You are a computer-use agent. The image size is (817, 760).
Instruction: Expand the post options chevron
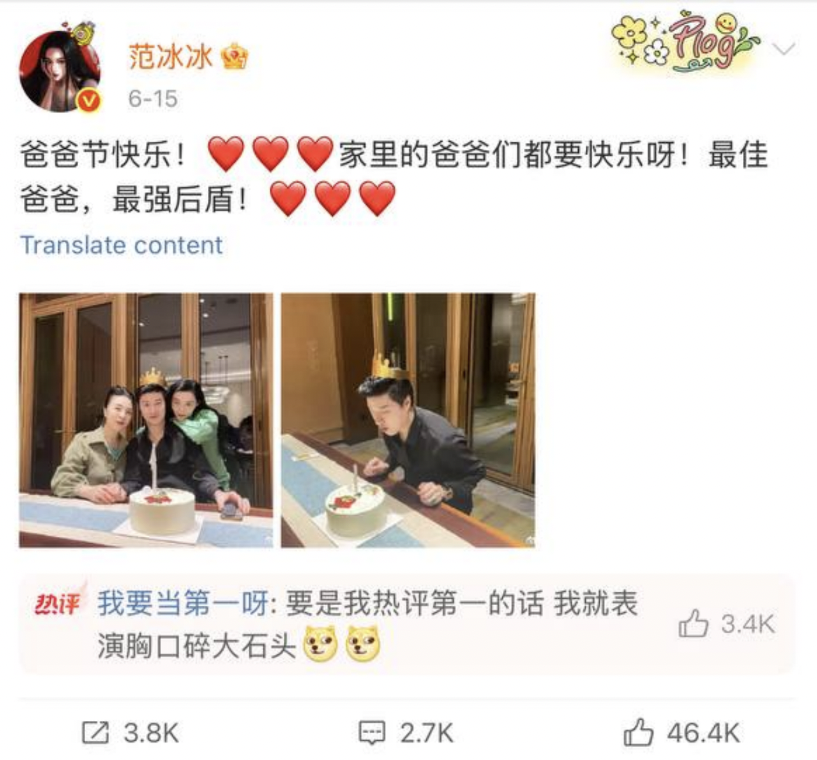[785, 49]
